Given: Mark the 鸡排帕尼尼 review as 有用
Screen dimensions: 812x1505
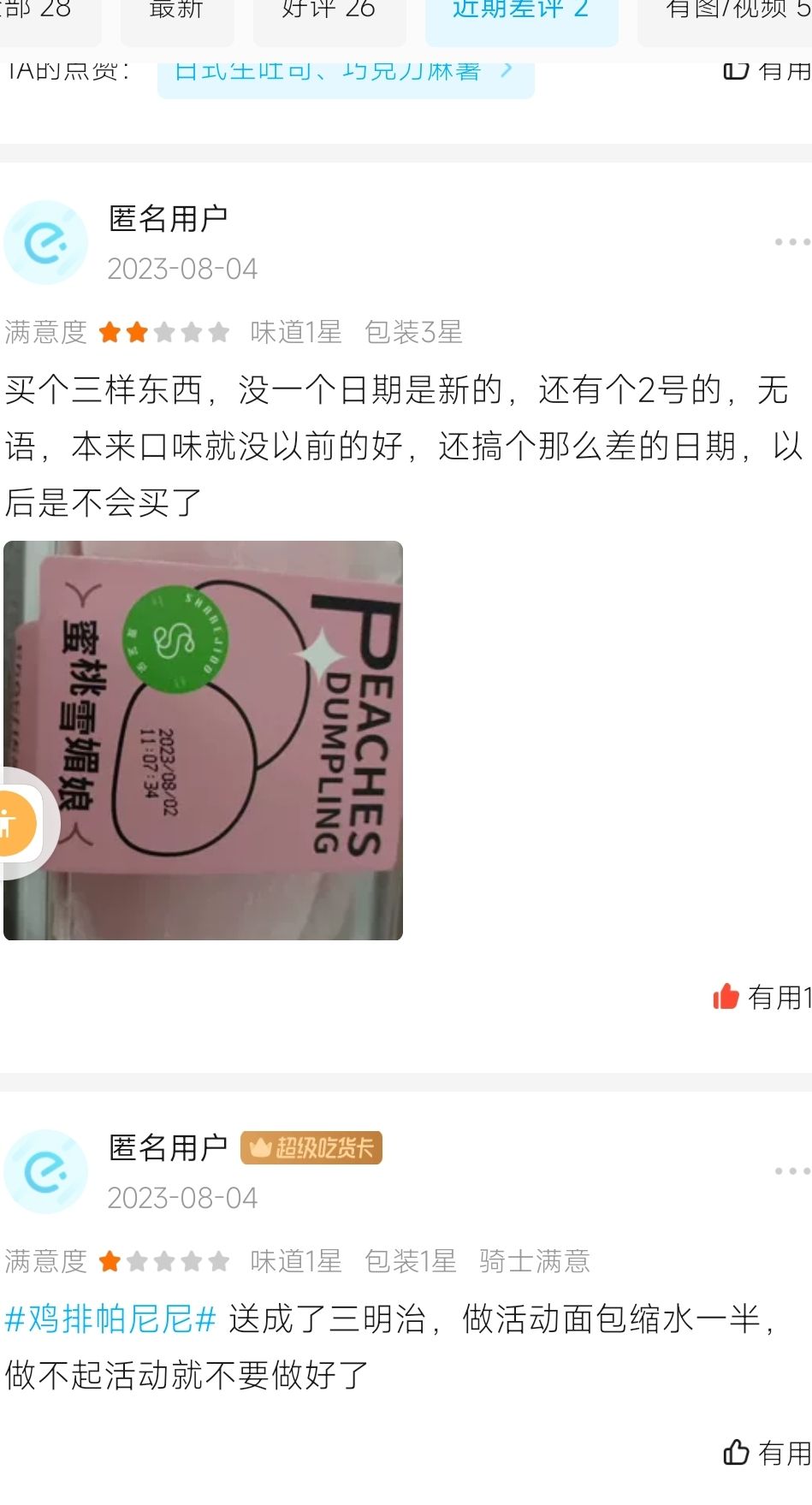Looking at the screenshot, I should [766, 1452].
